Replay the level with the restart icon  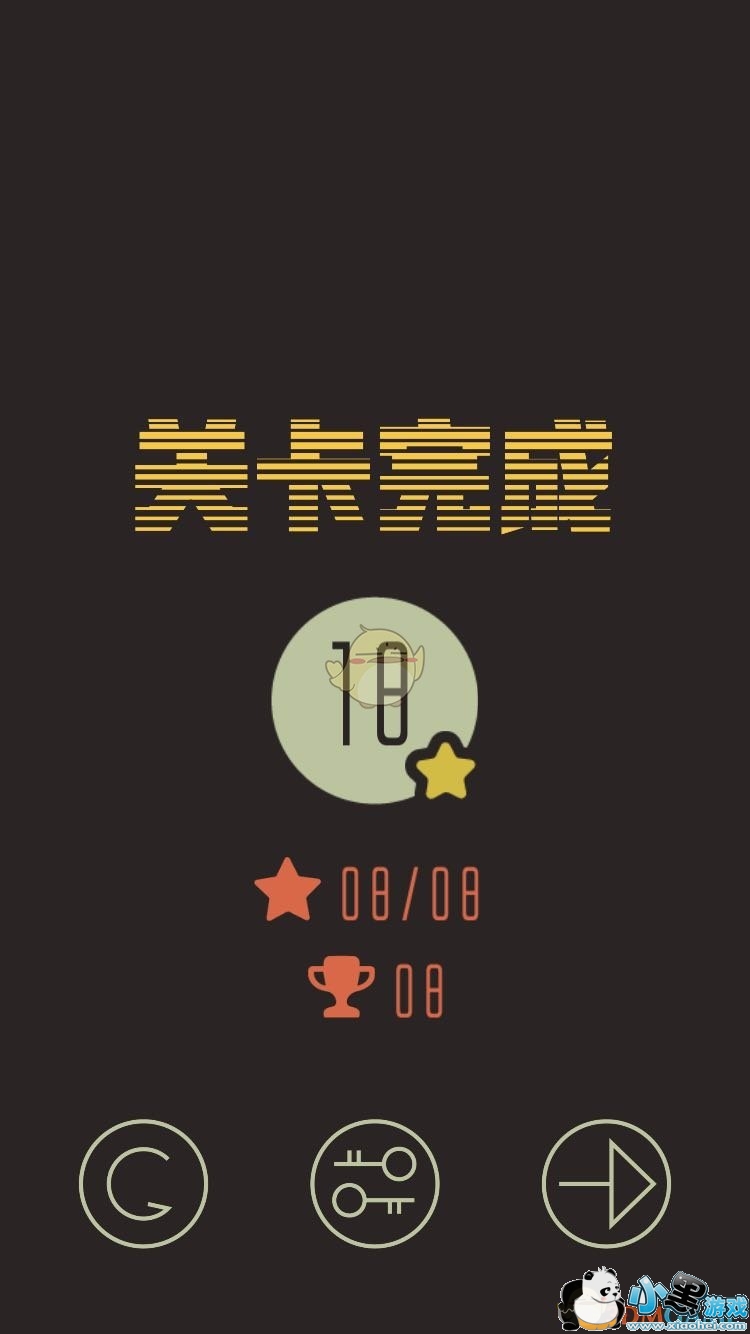point(143,1184)
